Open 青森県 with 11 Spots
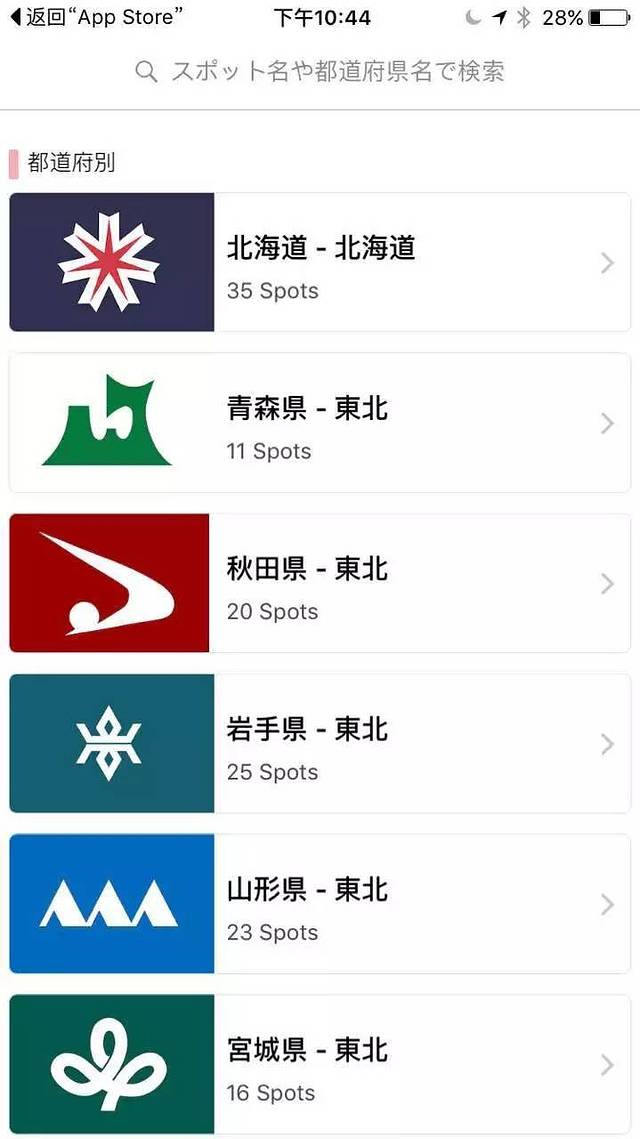640x1139 pixels. pyautogui.click(x=320, y=423)
